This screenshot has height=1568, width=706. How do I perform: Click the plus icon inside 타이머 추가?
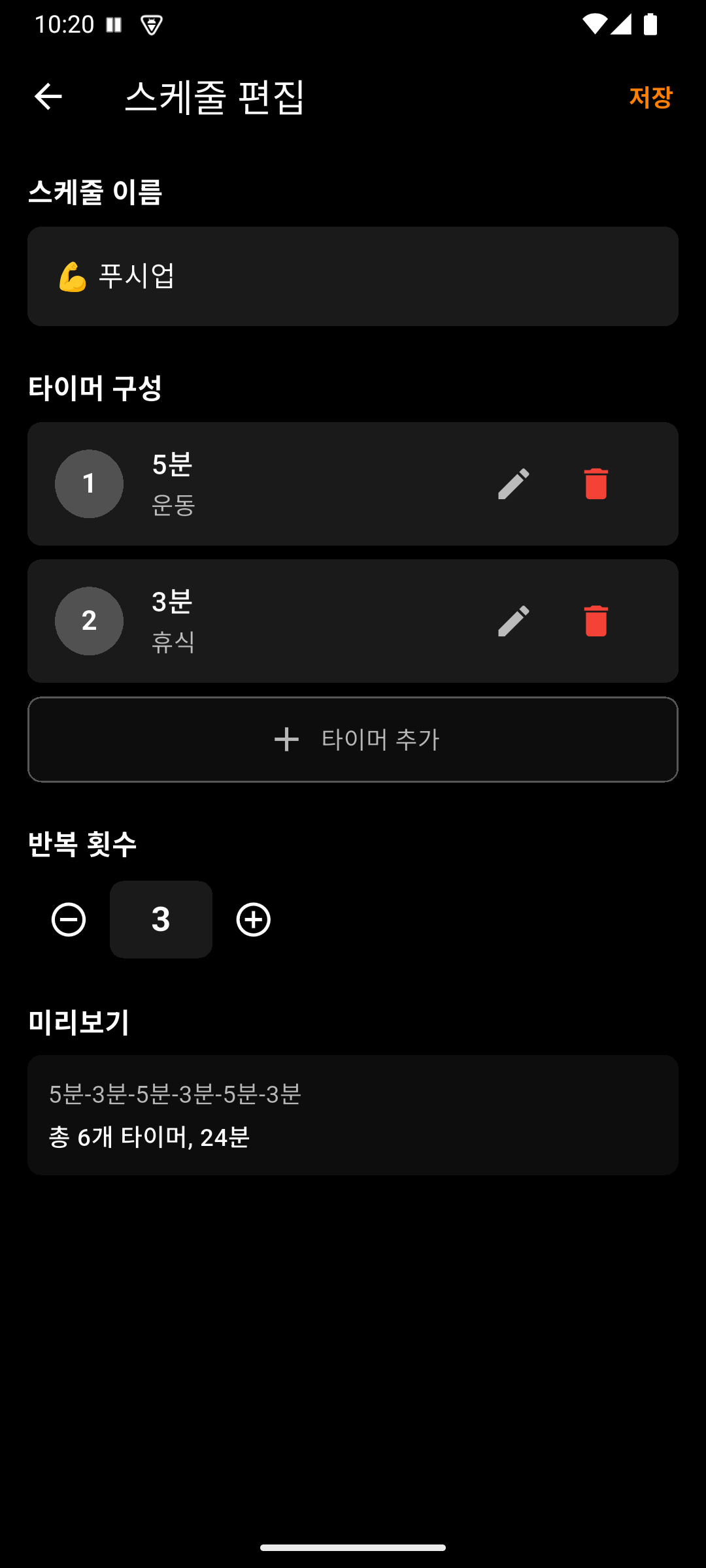click(286, 739)
